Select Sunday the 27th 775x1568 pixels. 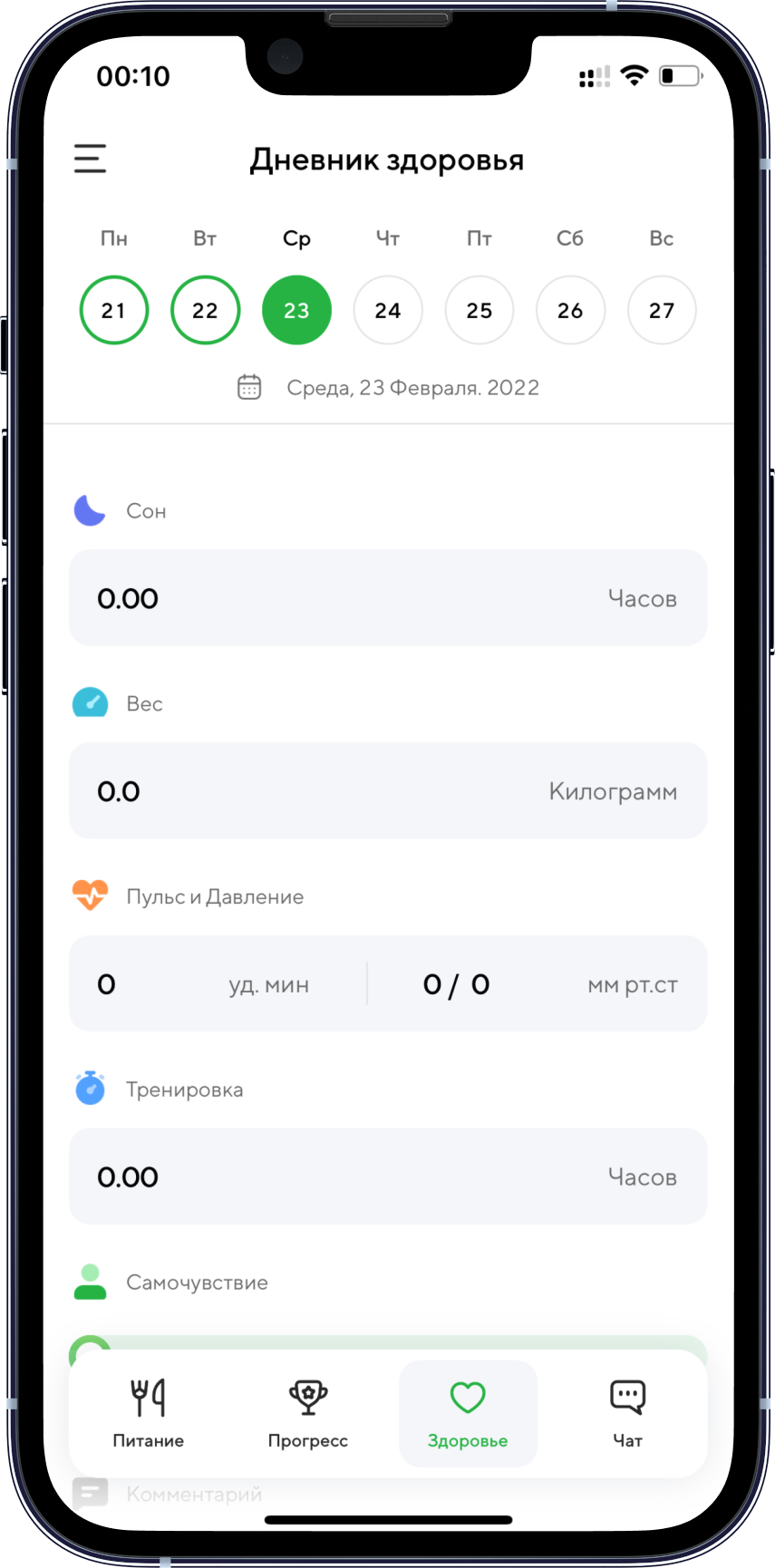(662, 310)
